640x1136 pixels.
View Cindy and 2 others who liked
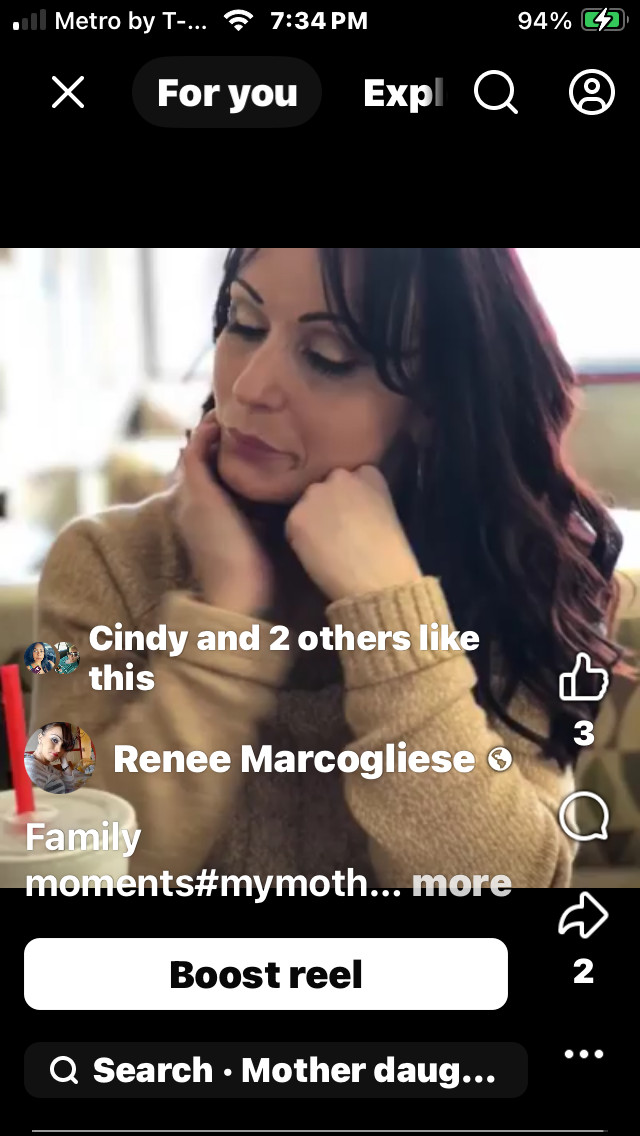[x=284, y=658]
